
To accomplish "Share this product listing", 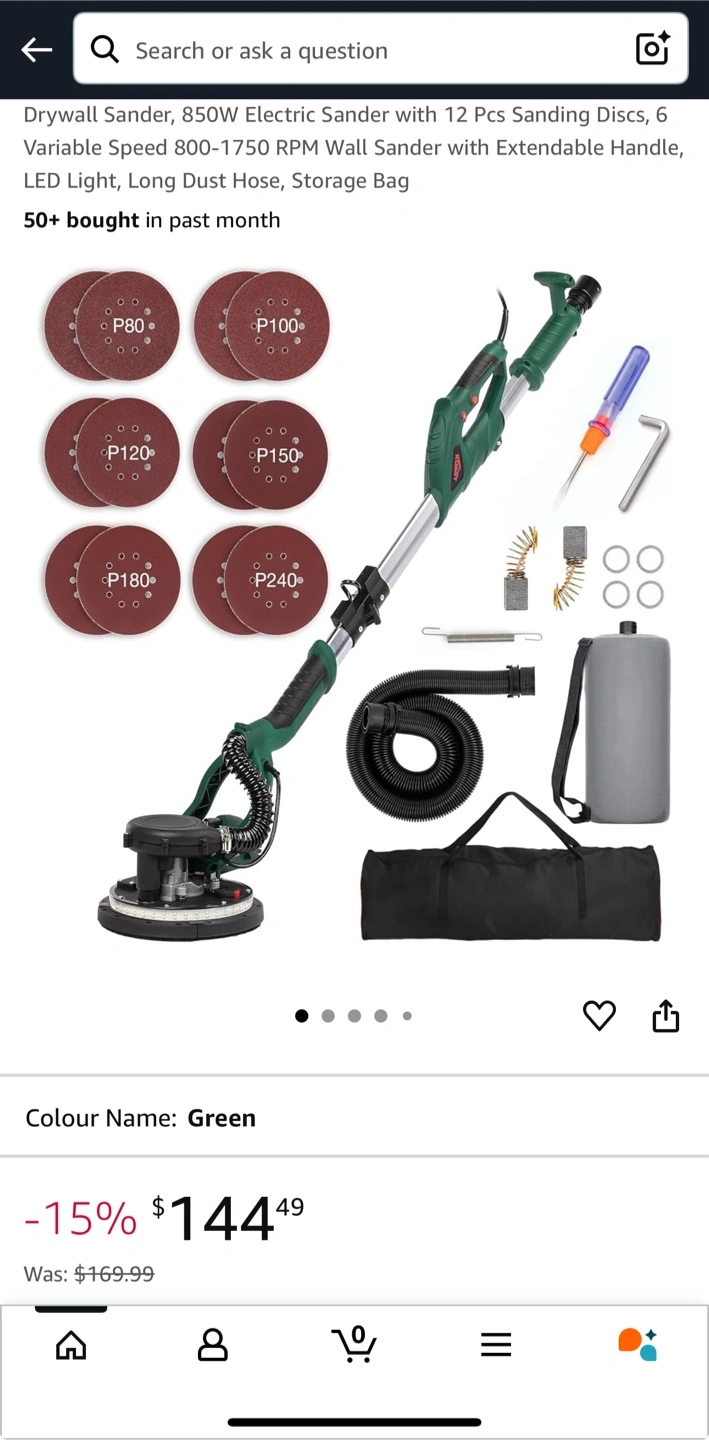I will click(665, 1016).
